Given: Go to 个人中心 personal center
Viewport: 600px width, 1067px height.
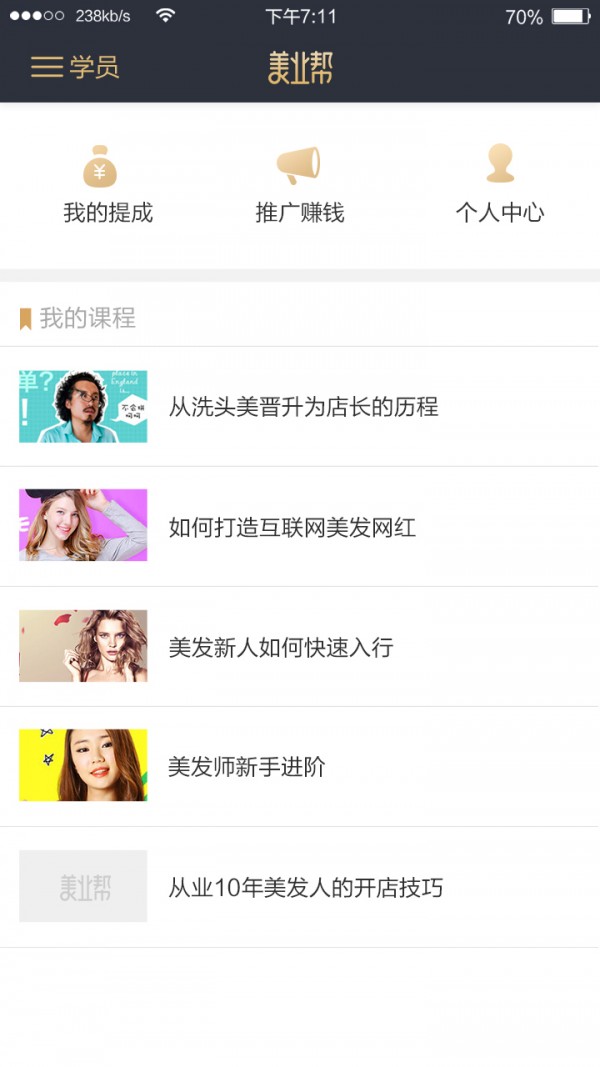Looking at the screenshot, I should click(x=499, y=185).
